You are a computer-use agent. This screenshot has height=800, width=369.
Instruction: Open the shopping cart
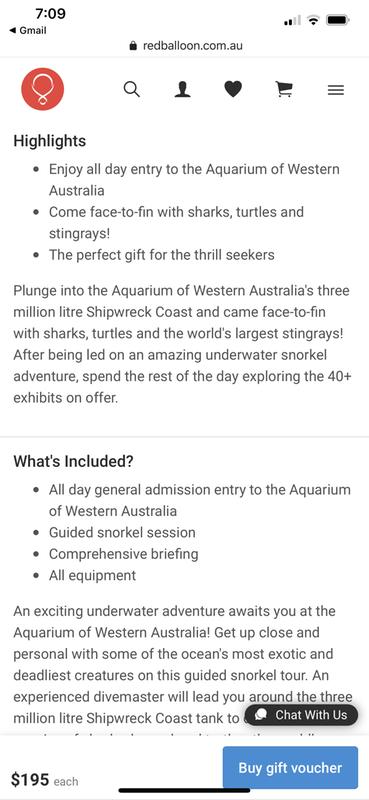click(284, 90)
